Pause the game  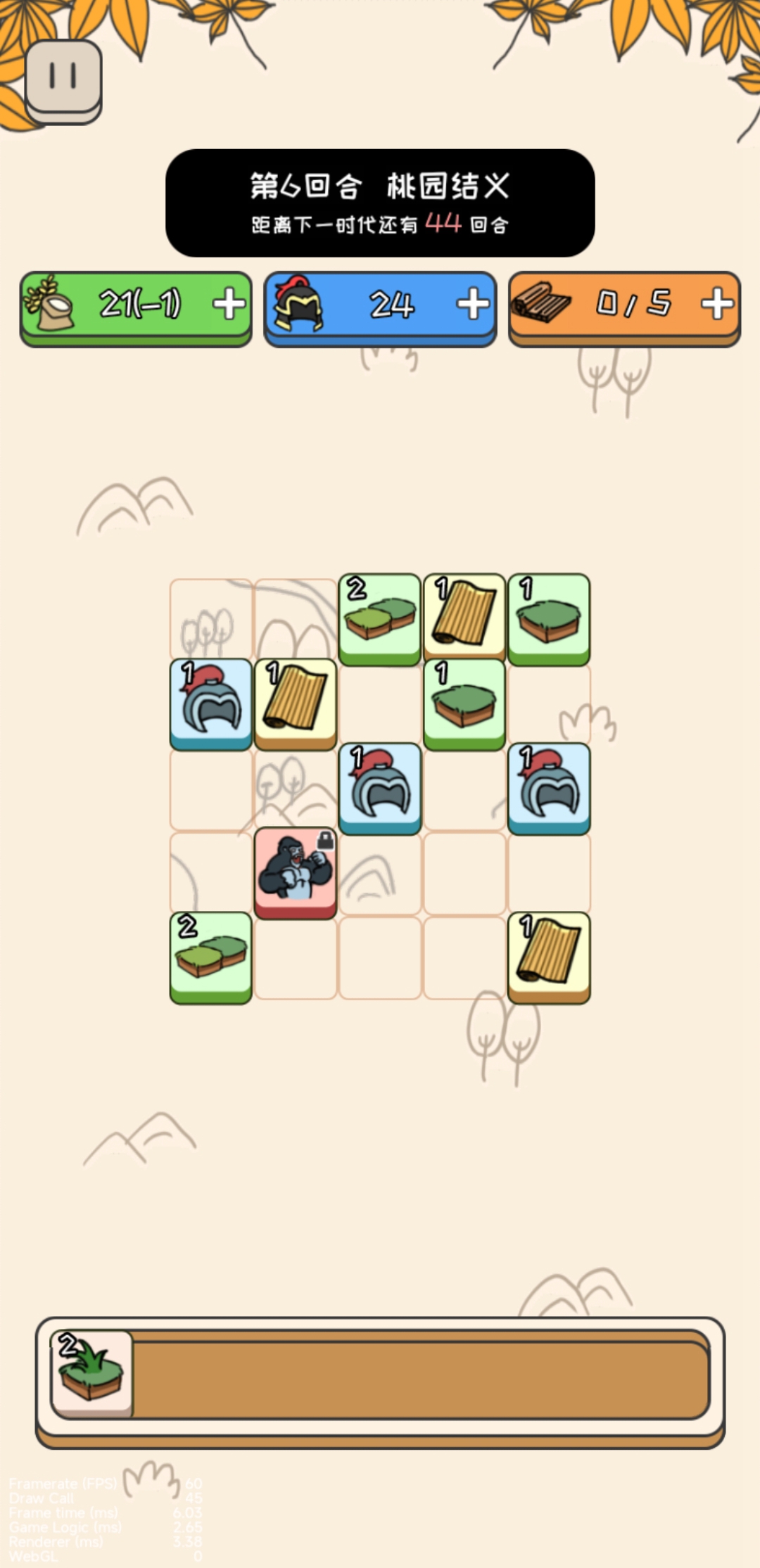point(63,77)
